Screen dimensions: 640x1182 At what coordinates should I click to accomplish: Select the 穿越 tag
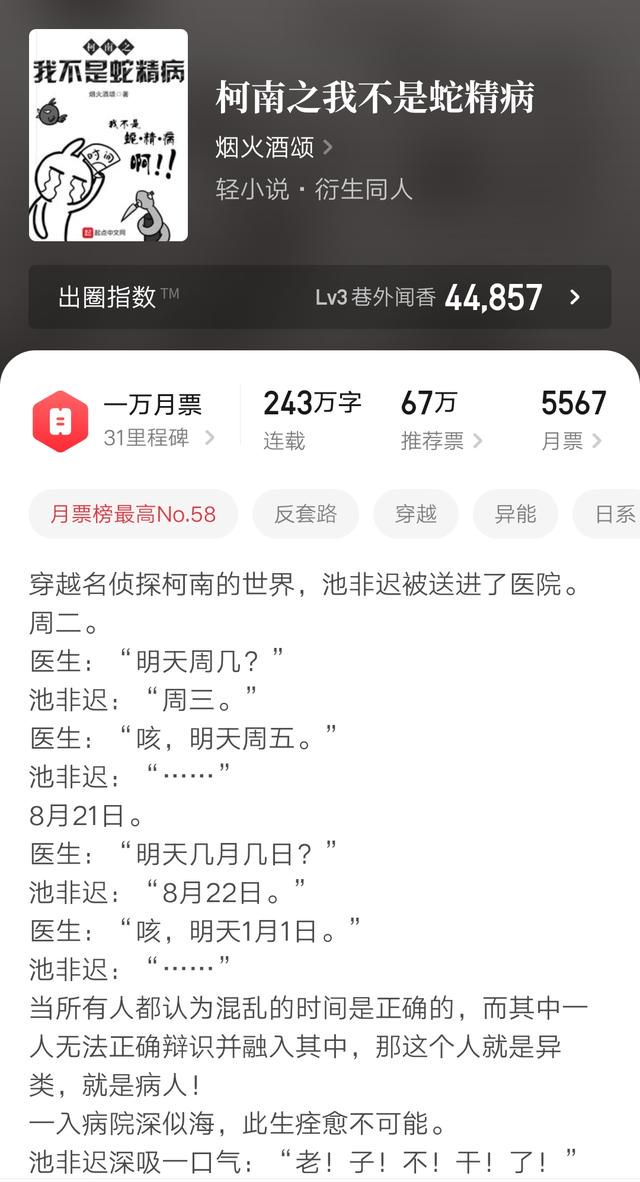(415, 514)
